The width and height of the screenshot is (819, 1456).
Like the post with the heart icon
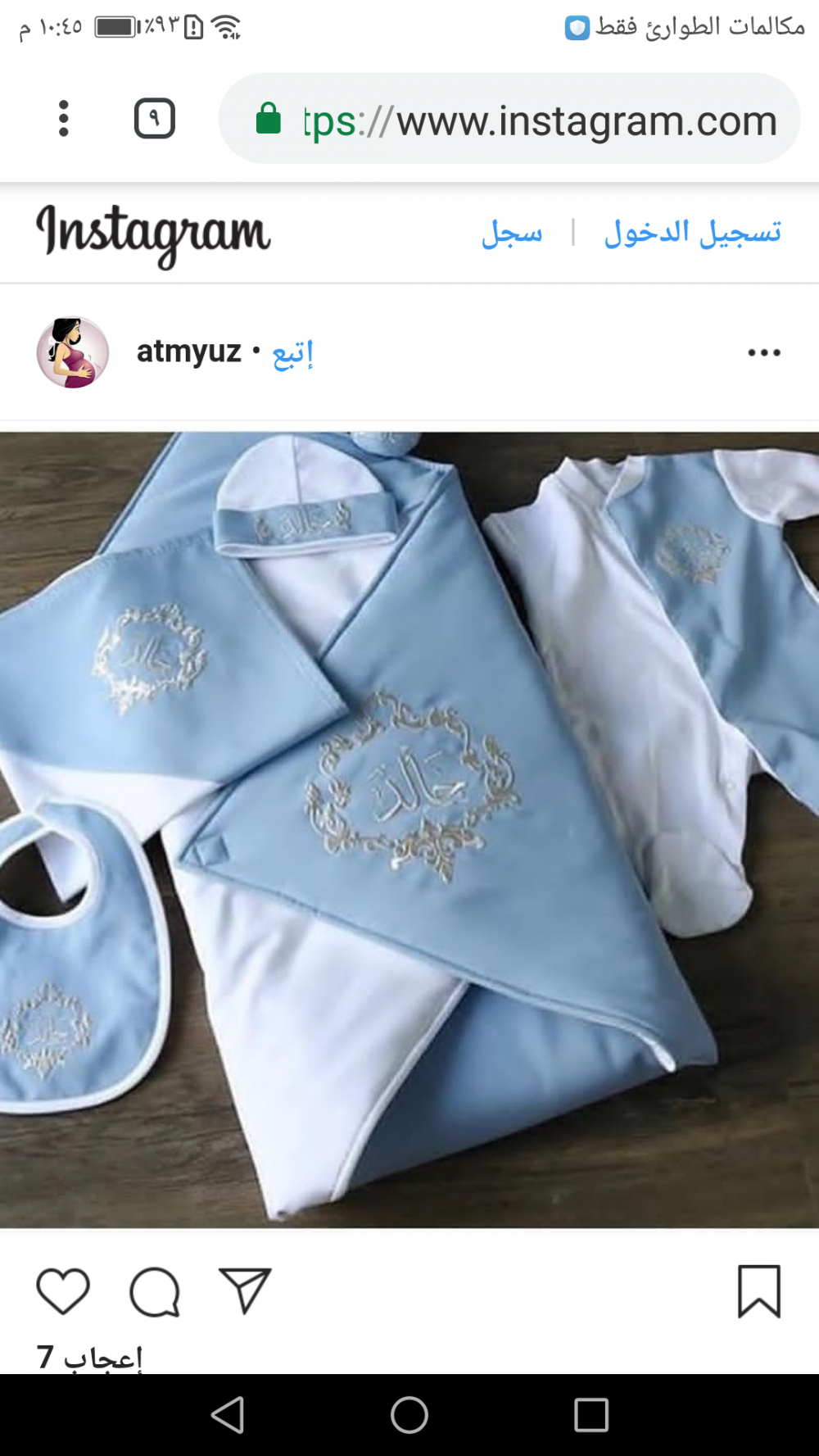[x=63, y=1291]
